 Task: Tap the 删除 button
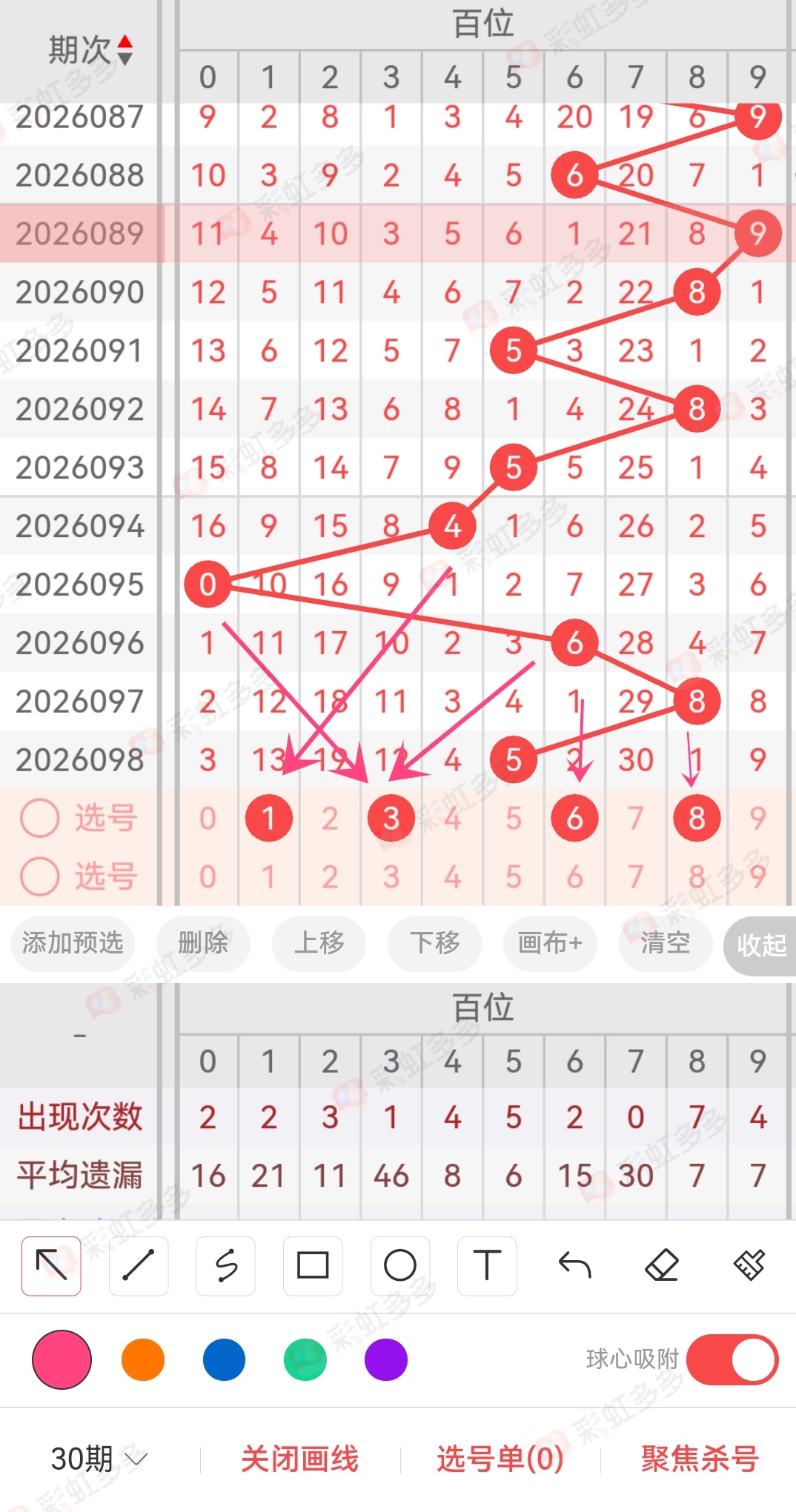[203, 943]
